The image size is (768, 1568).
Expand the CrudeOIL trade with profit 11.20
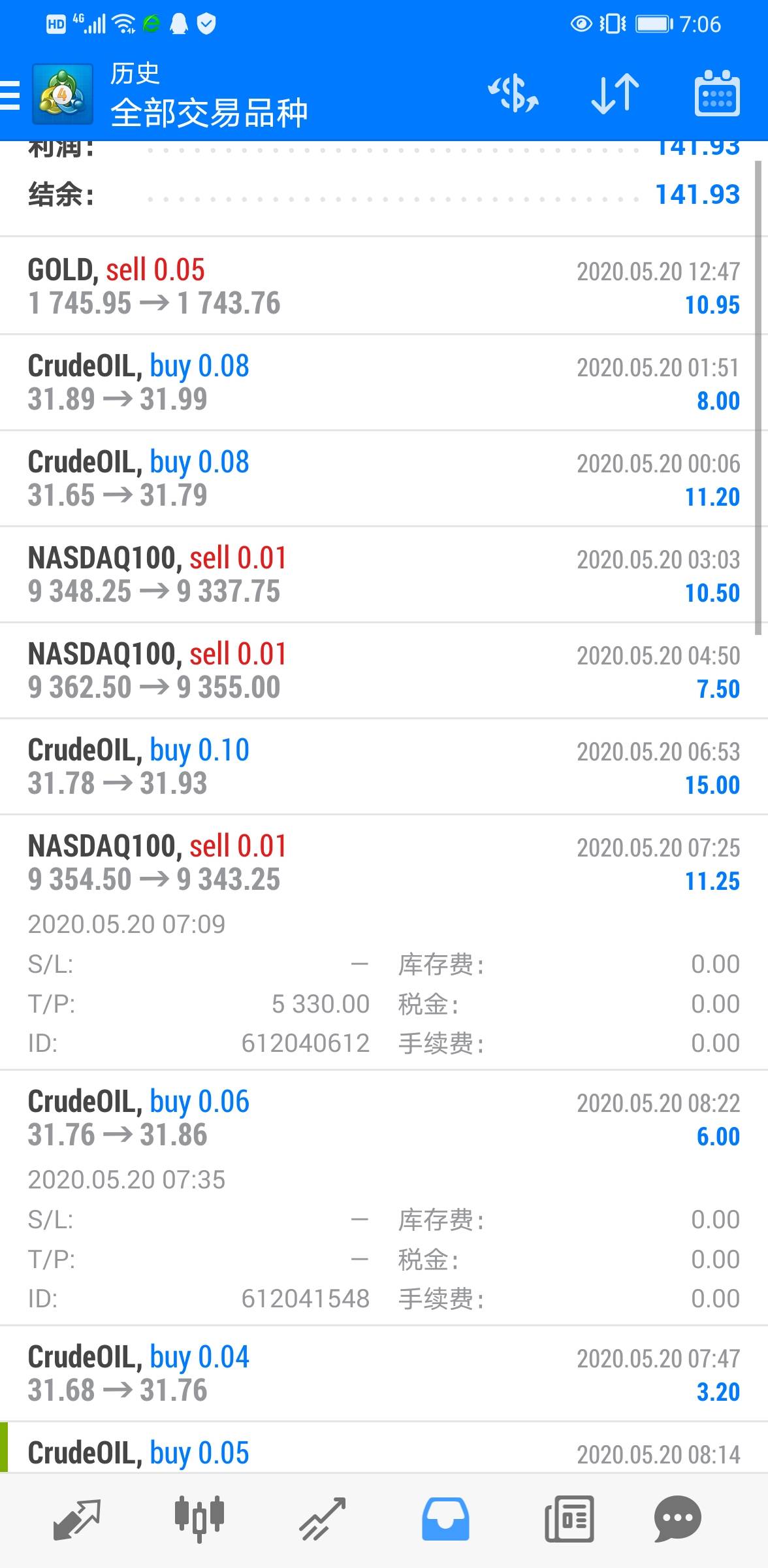point(384,478)
